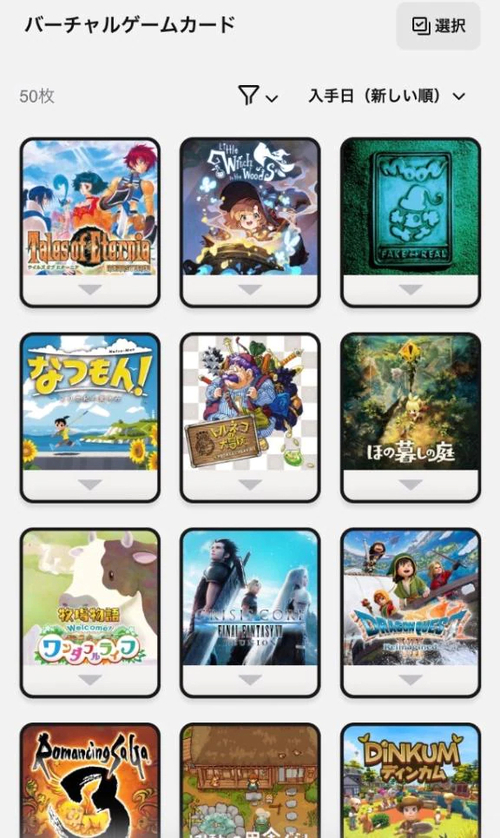500x838 pixels.
Task: Open the Dinkum ディンカム game card
Action: pos(410,781)
